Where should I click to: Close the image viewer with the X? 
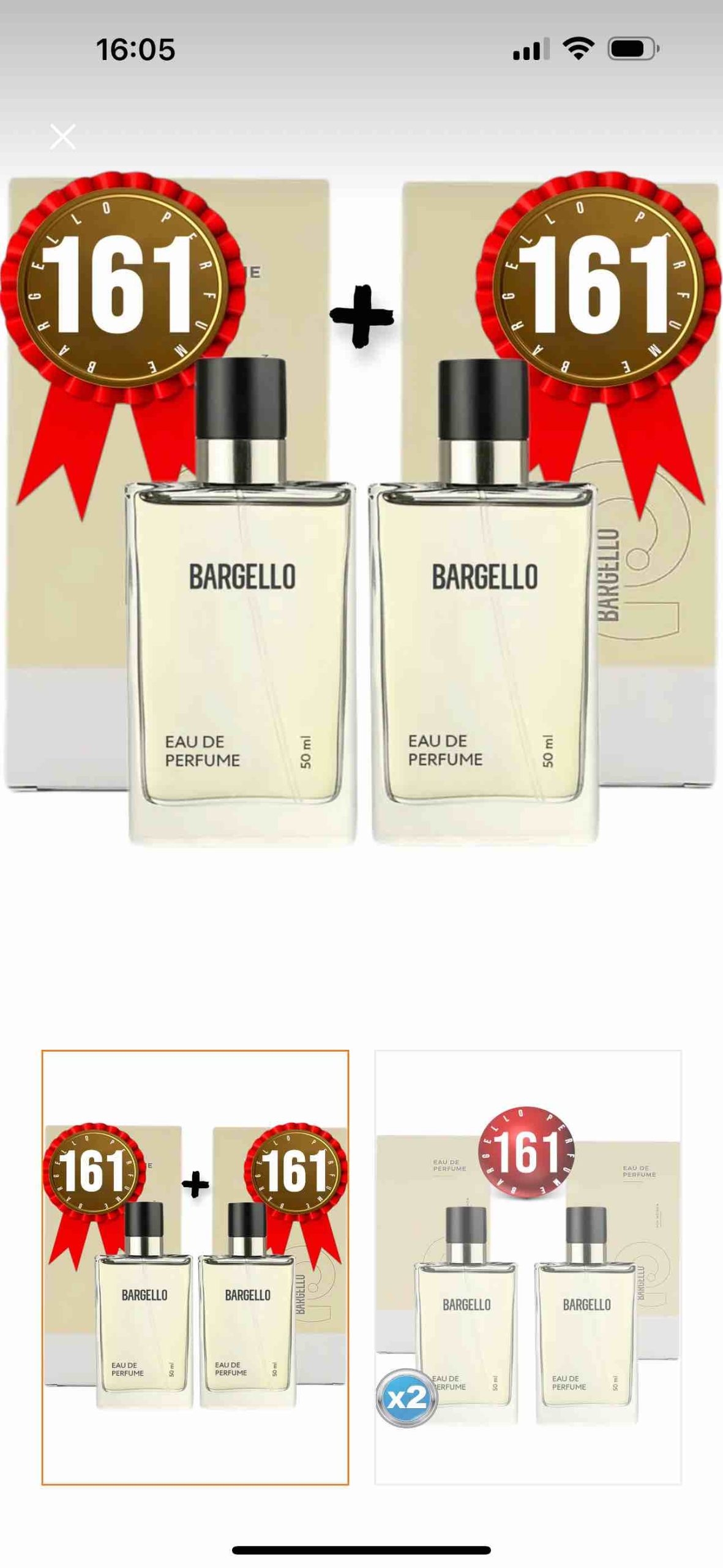[62, 137]
